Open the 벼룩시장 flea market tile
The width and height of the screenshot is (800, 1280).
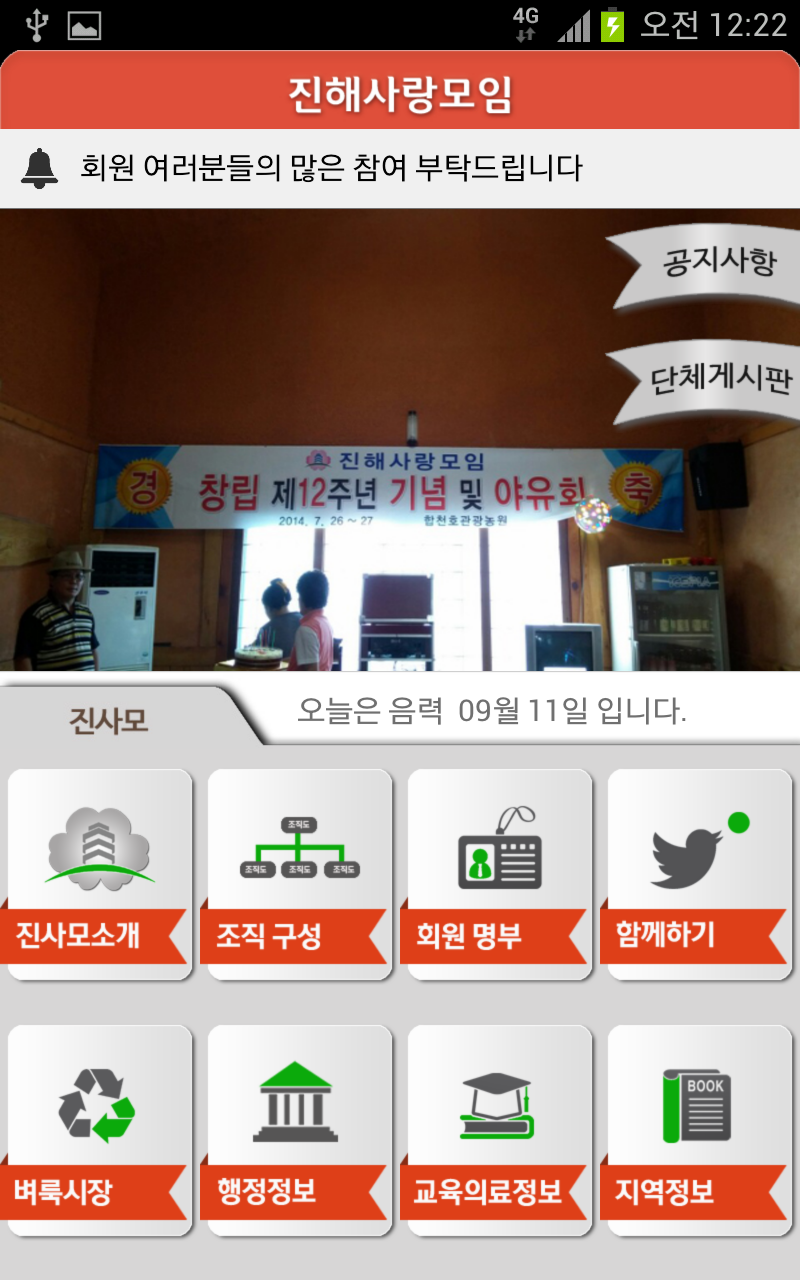pyautogui.click(x=99, y=1130)
